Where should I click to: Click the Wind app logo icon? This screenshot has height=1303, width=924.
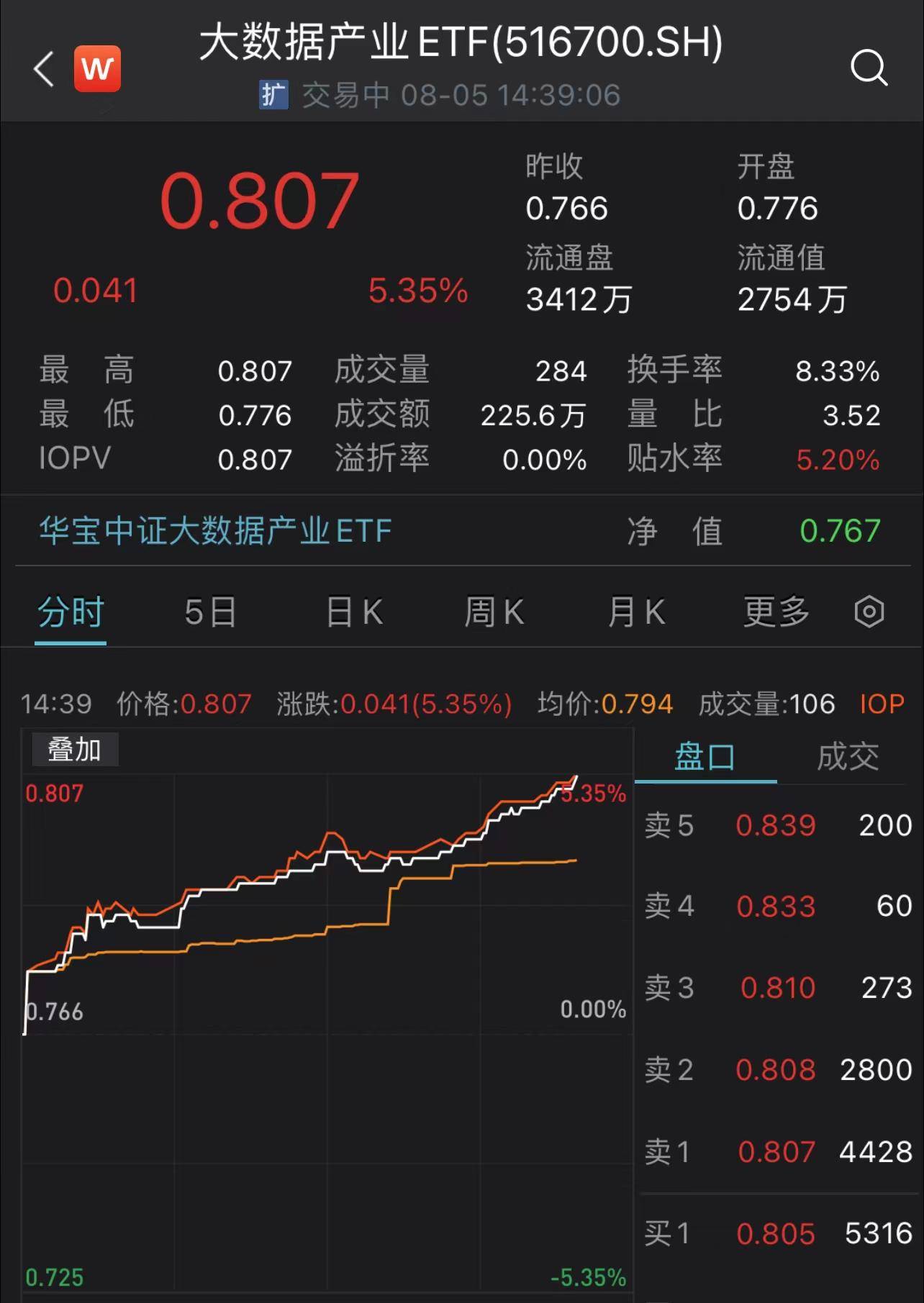click(98, 68)
